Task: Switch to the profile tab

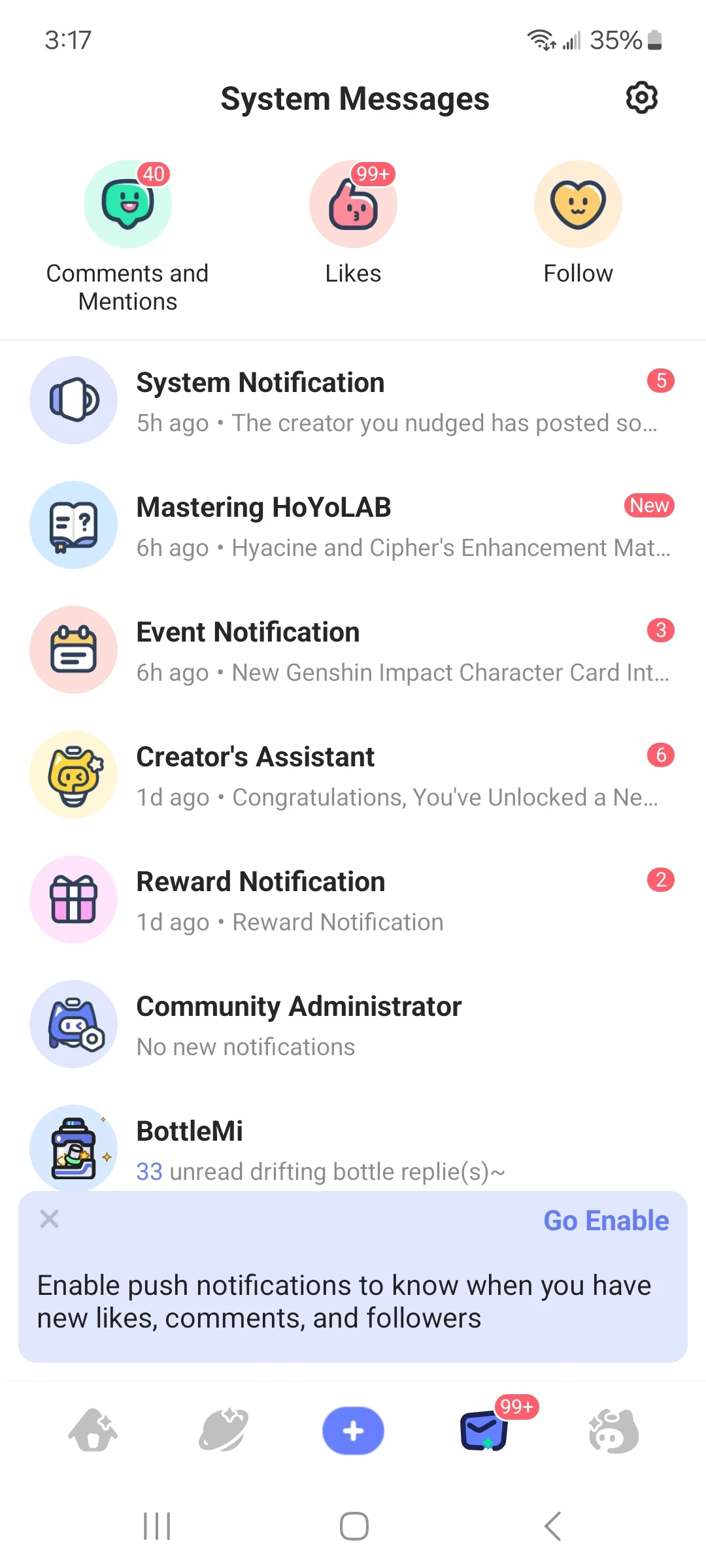Action: [613, 1431]
